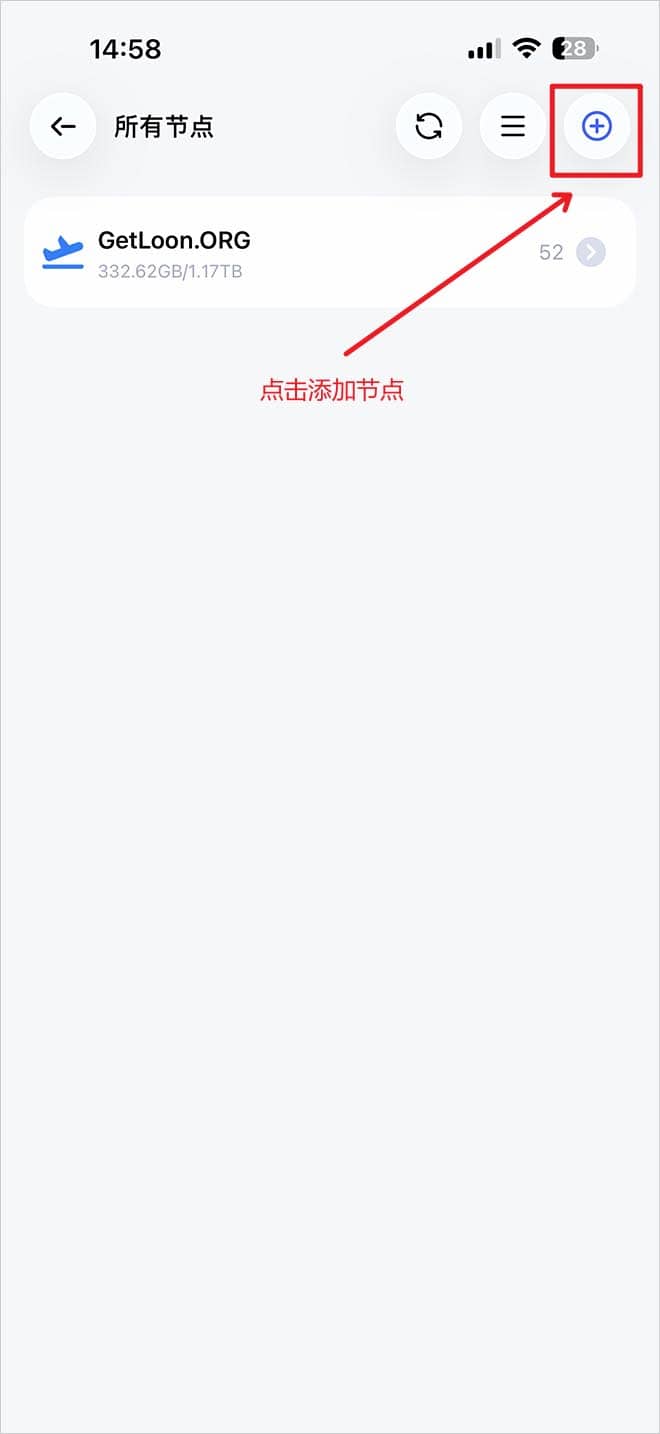Refresh the node list
Image resolution: width=660 pixels, height=1434 pixels.
[x=429, y=126]
